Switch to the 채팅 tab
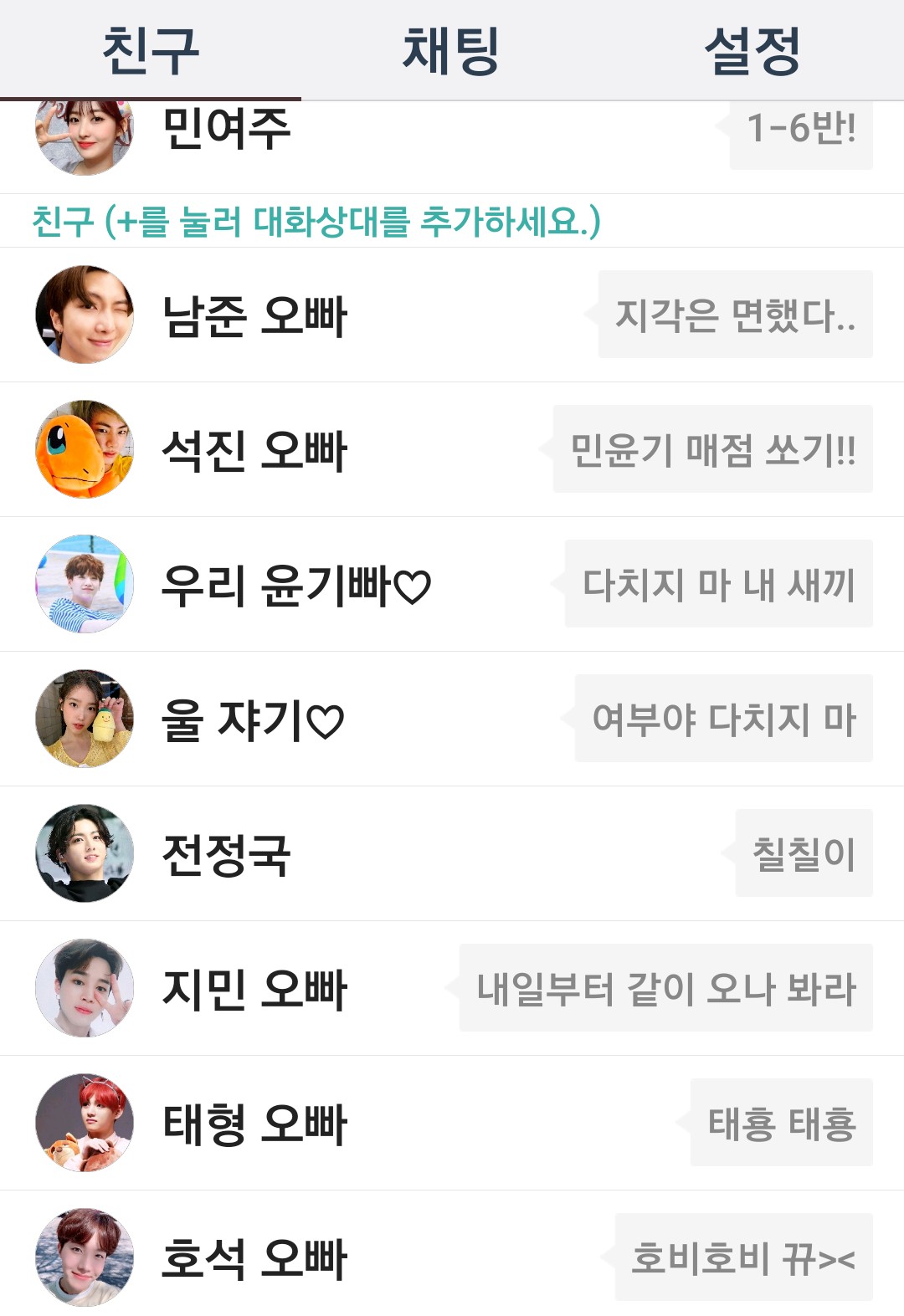 tap(451, 50)
